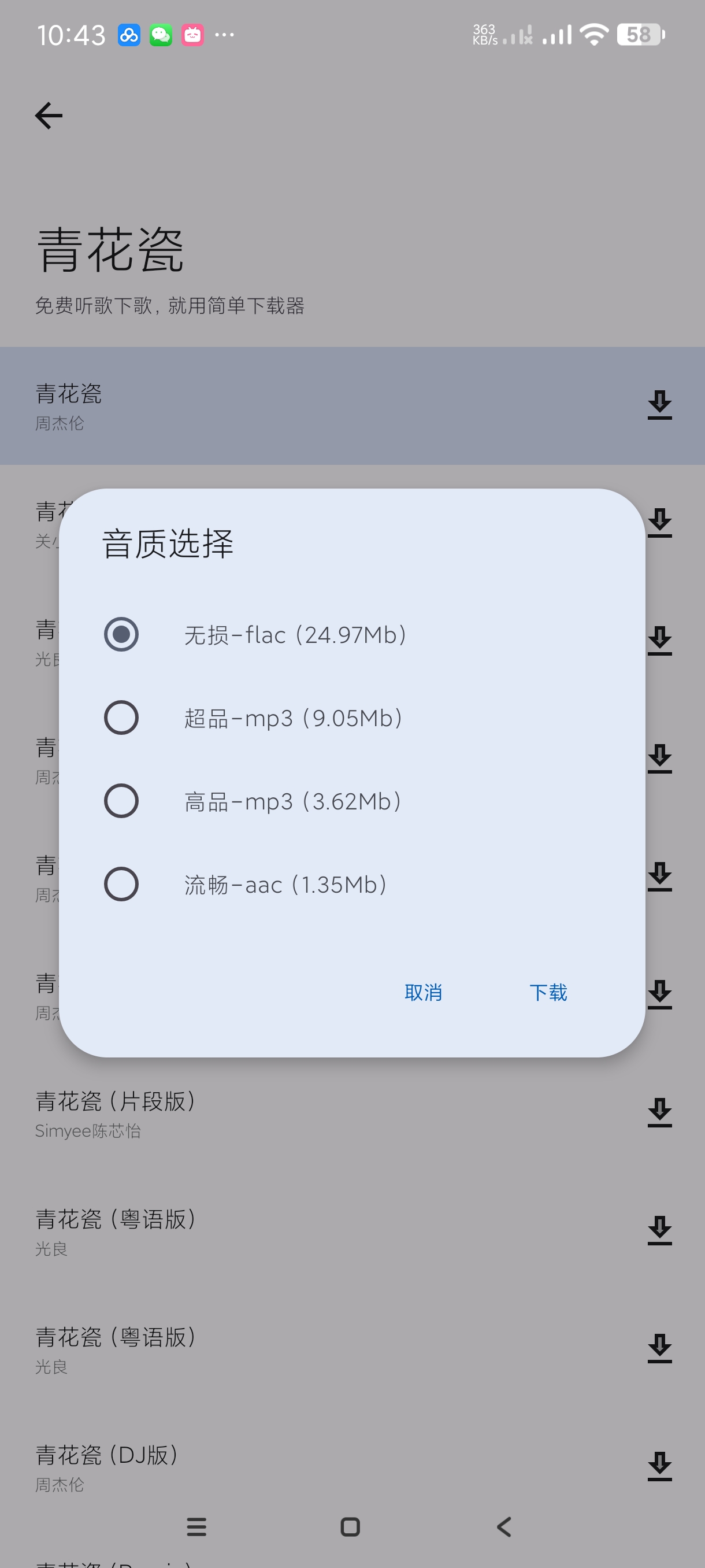
Task: Go back using the top-left arrow
Action: point(49,116)
